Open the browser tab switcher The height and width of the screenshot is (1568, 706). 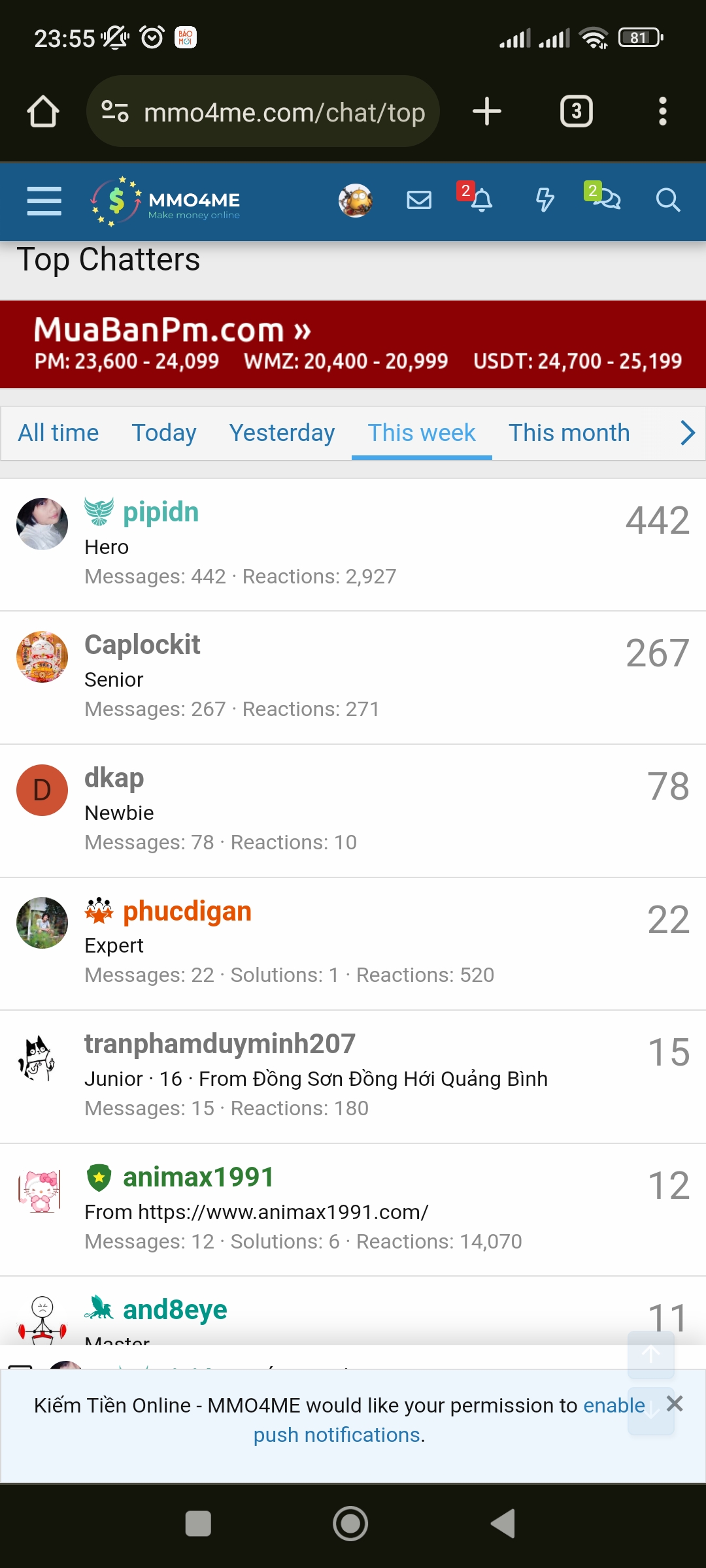tap(576, 112)
